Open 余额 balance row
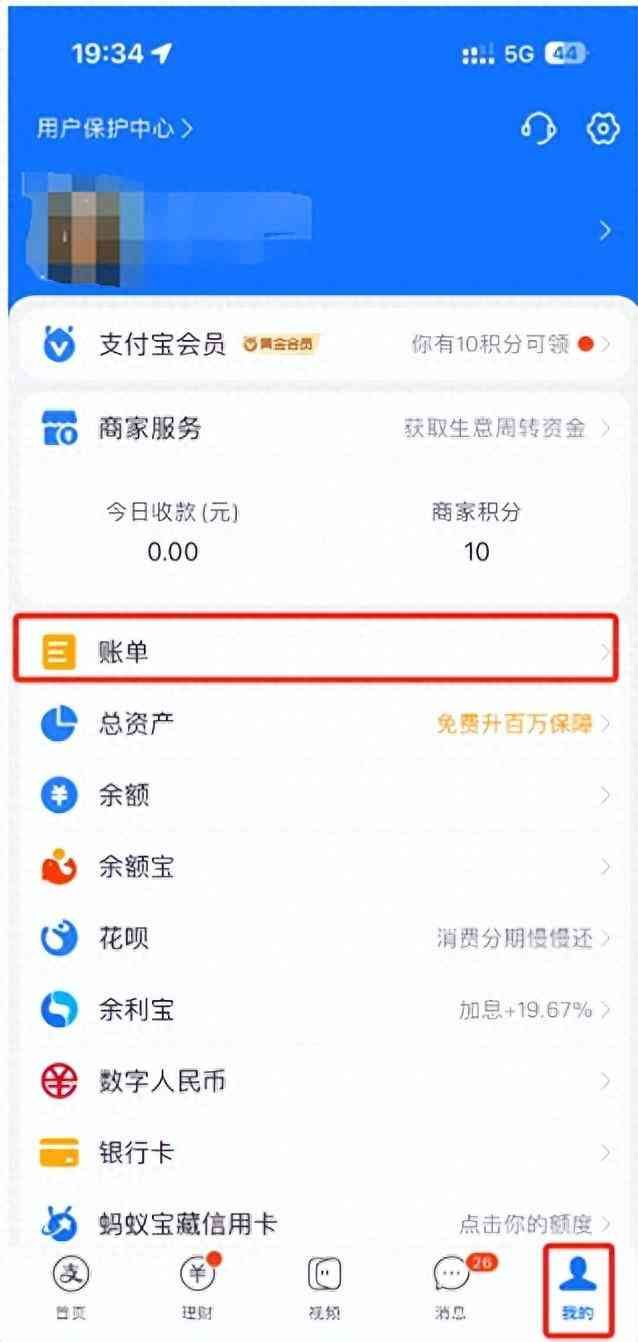The width and height of the screenshot is (638, 1342). [x=320, y=795]
